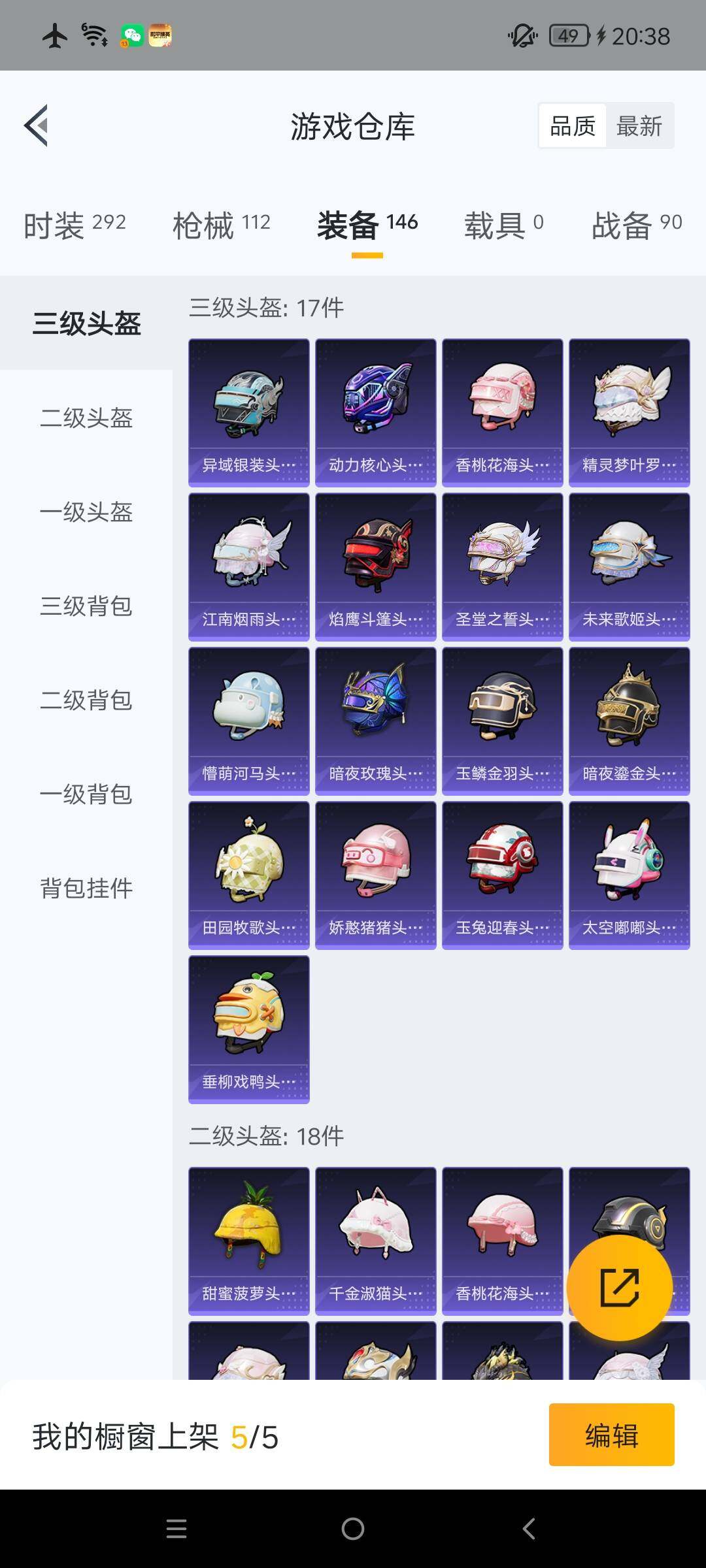
Task: Check the battery level indicator
Action: pos(568,36)
